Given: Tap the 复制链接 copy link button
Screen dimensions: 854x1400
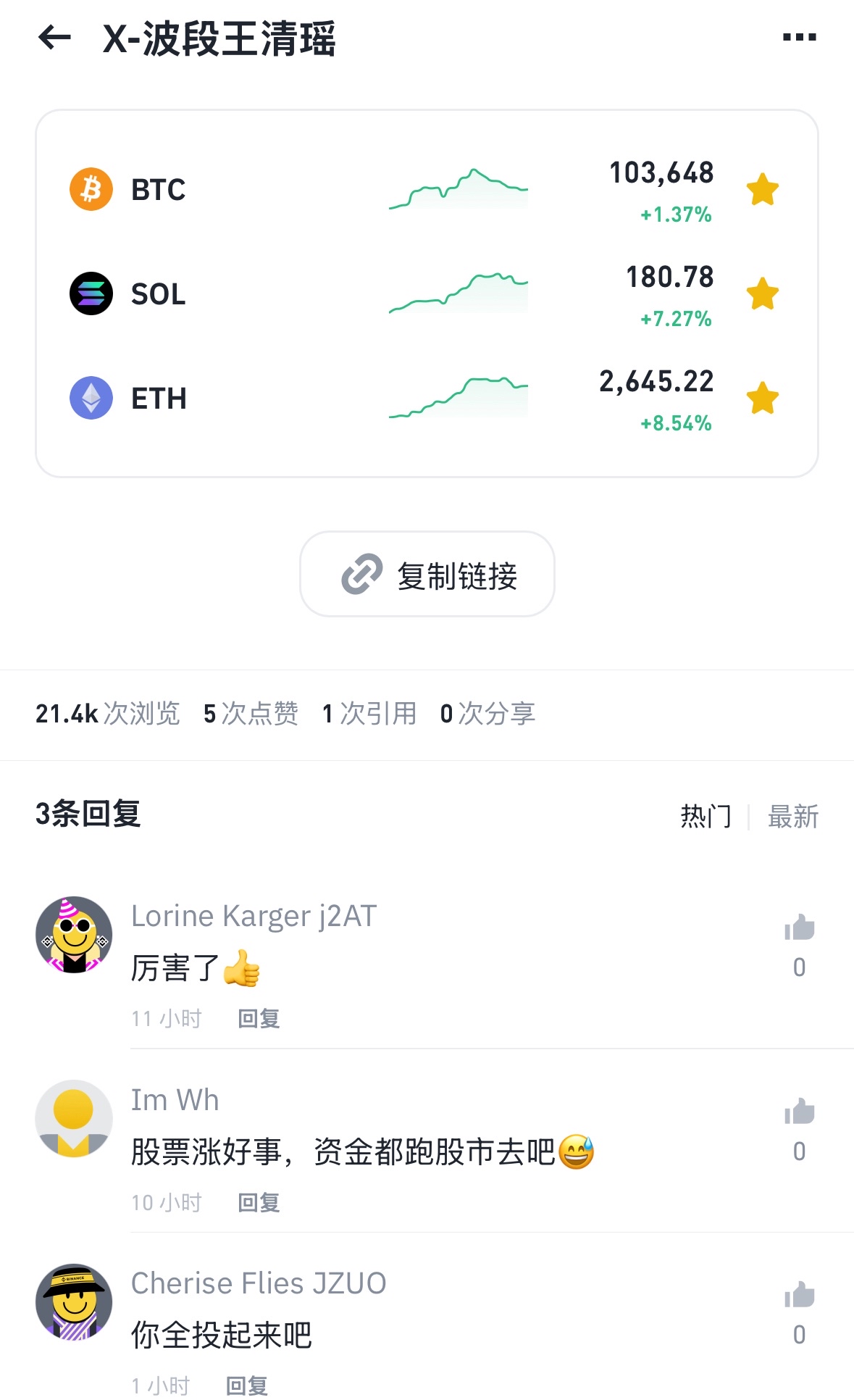Looking at the screenshot, I should coord(427,575).
